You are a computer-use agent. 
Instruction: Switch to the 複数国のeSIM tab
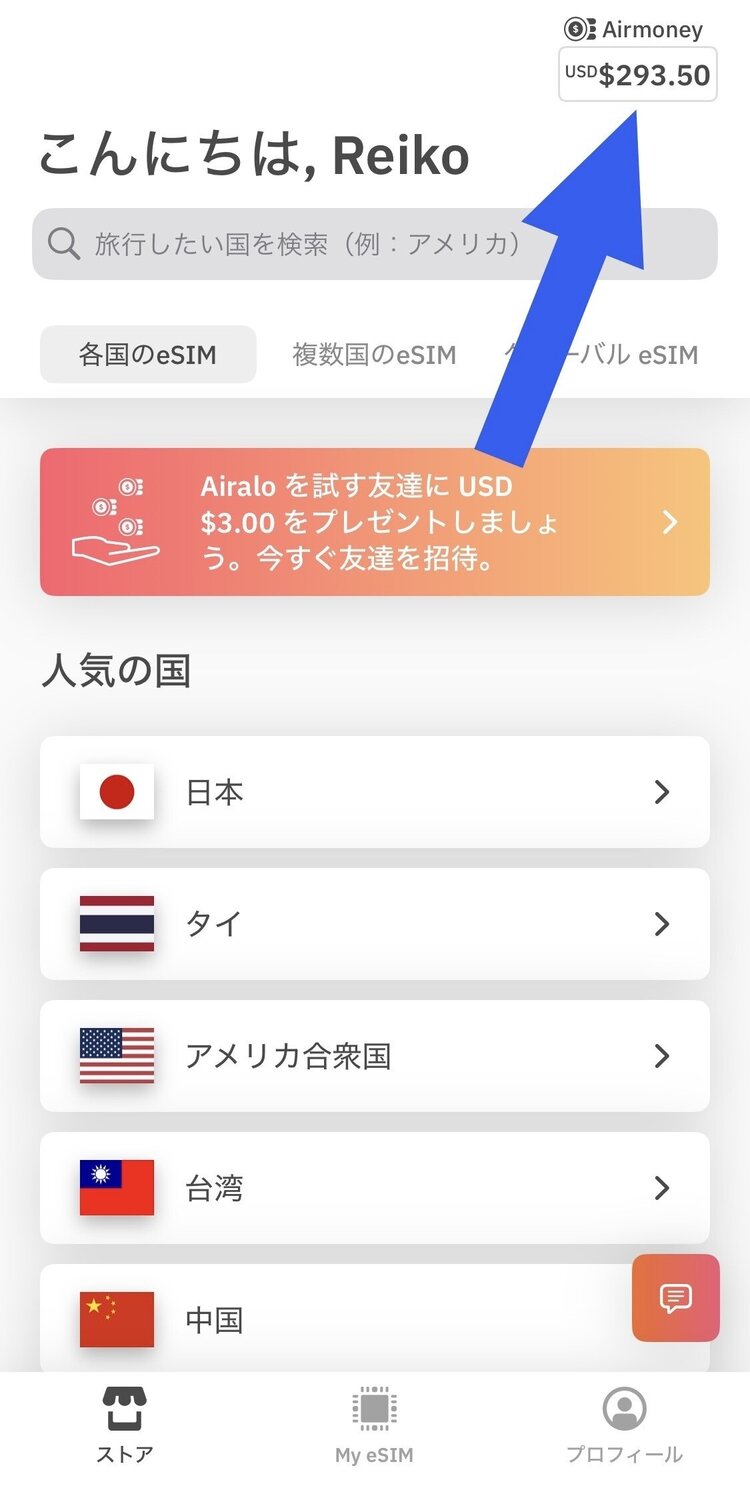[373, 354]
